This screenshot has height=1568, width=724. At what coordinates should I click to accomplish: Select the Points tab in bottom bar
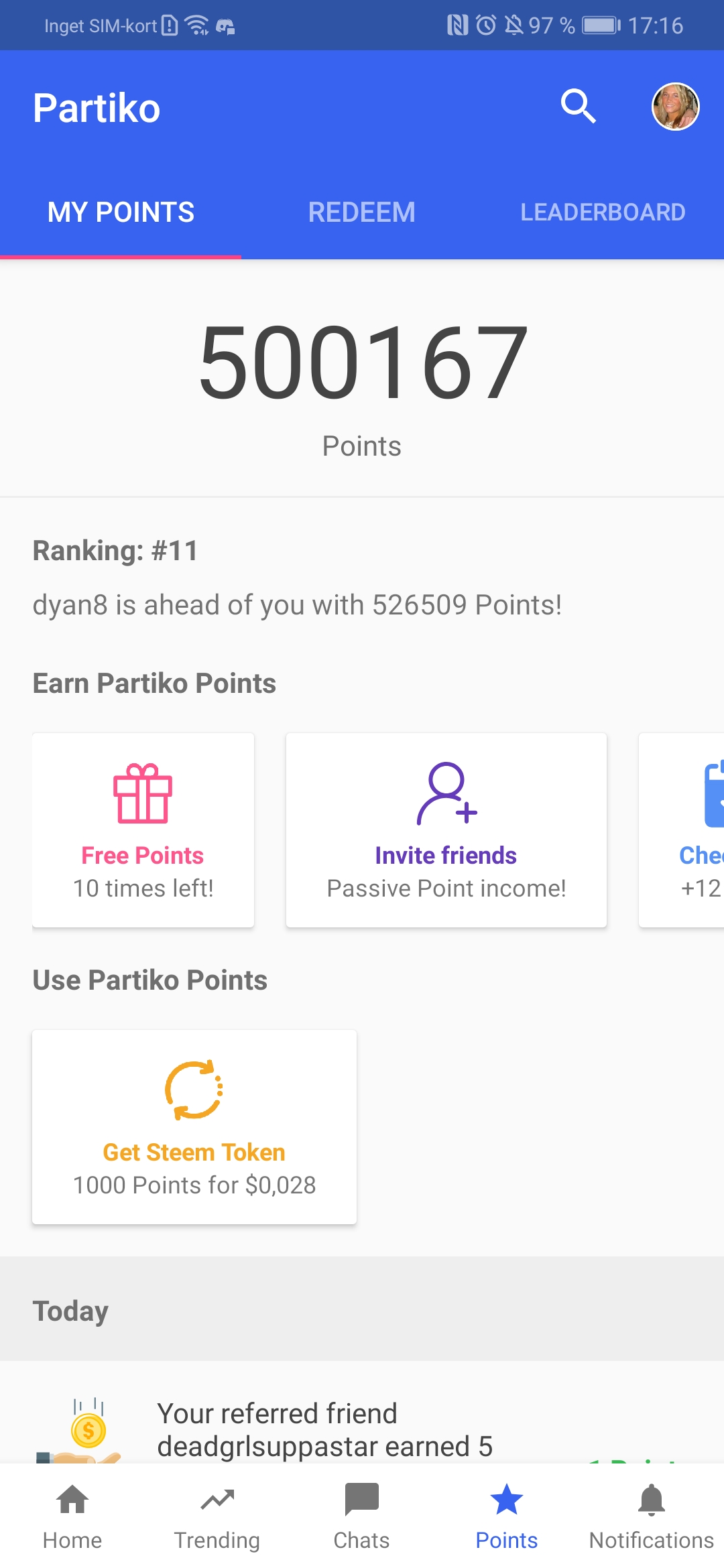[507, 1516]
